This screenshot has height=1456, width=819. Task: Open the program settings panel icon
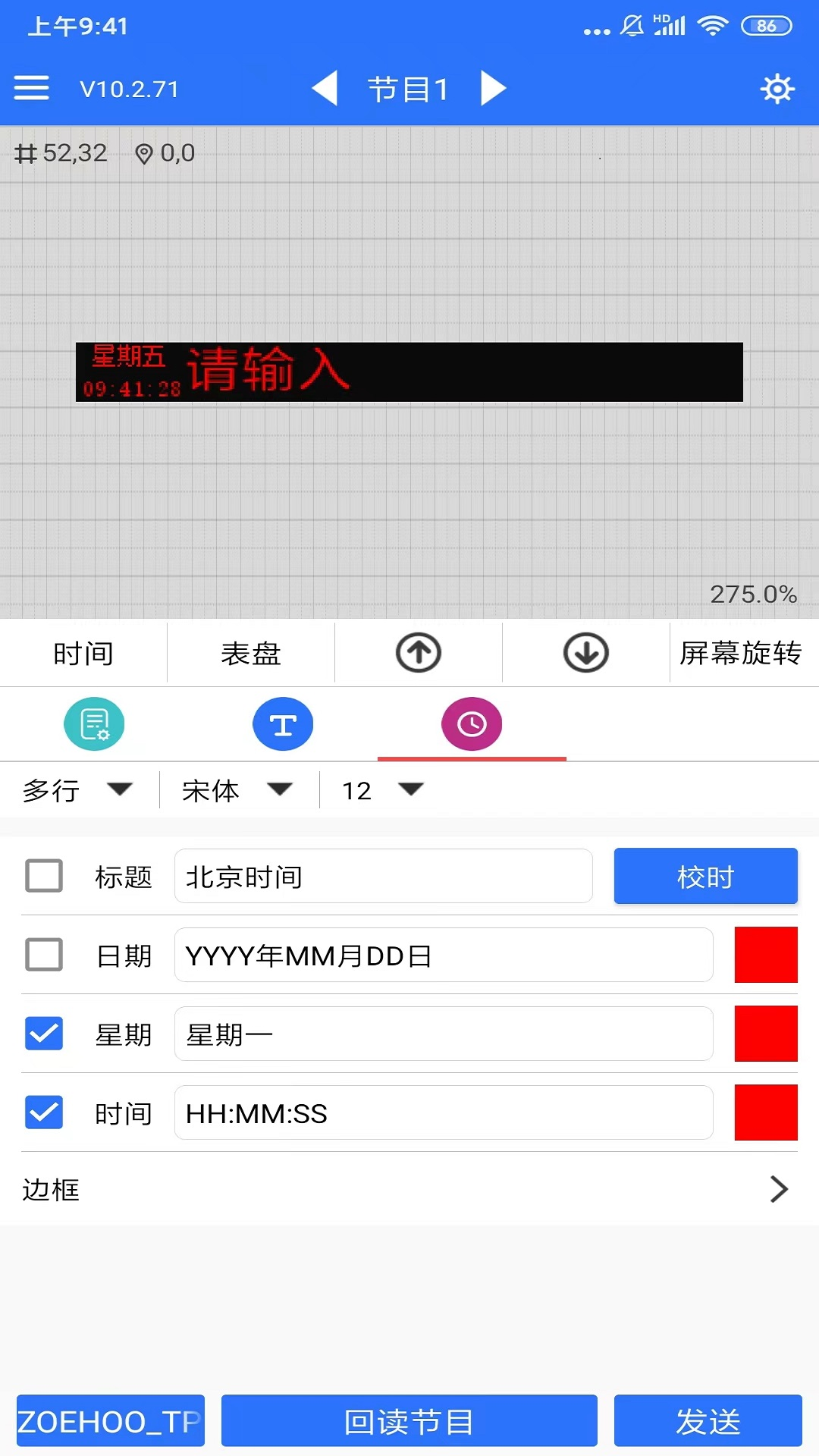[94, 724]
